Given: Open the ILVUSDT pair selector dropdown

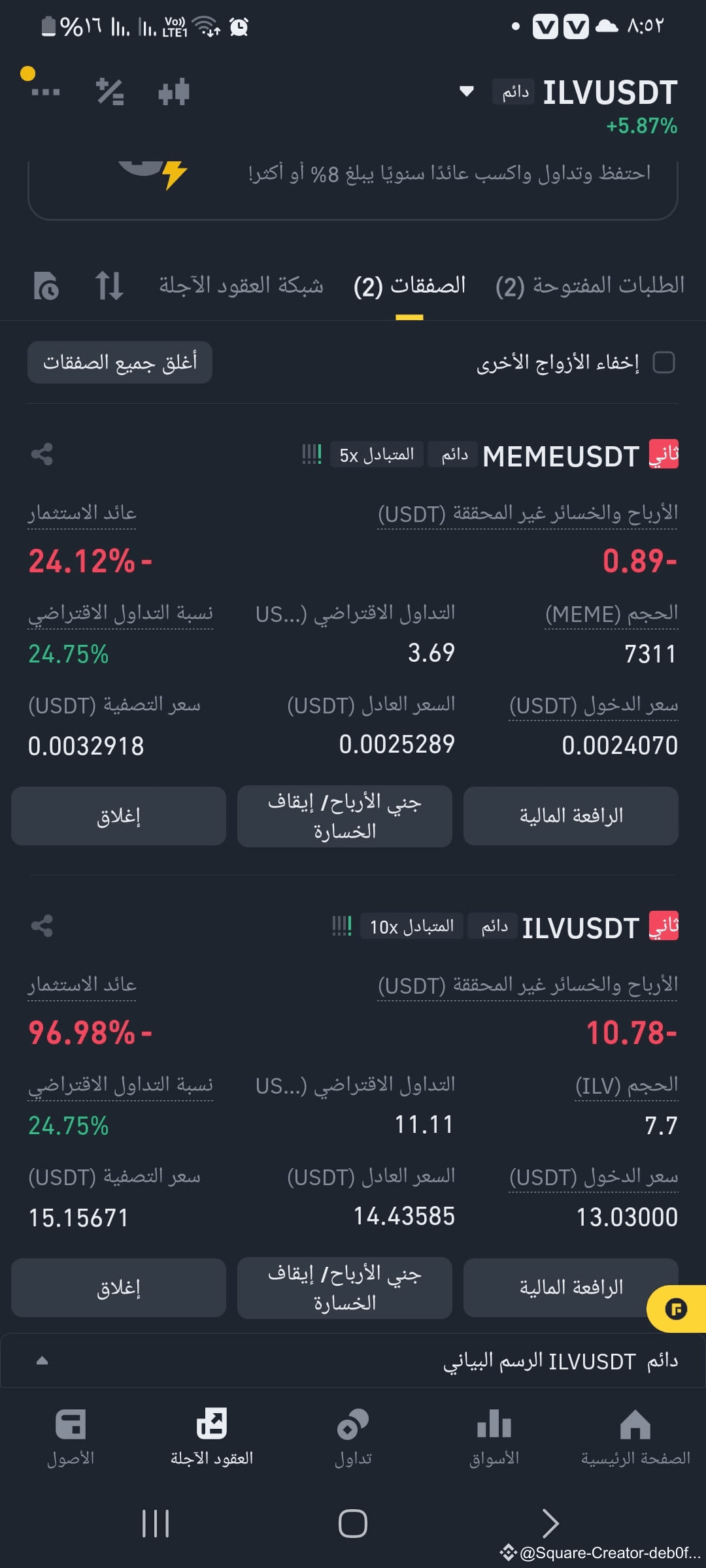Looking at the screenshot, I should click(x=468, y=92).
